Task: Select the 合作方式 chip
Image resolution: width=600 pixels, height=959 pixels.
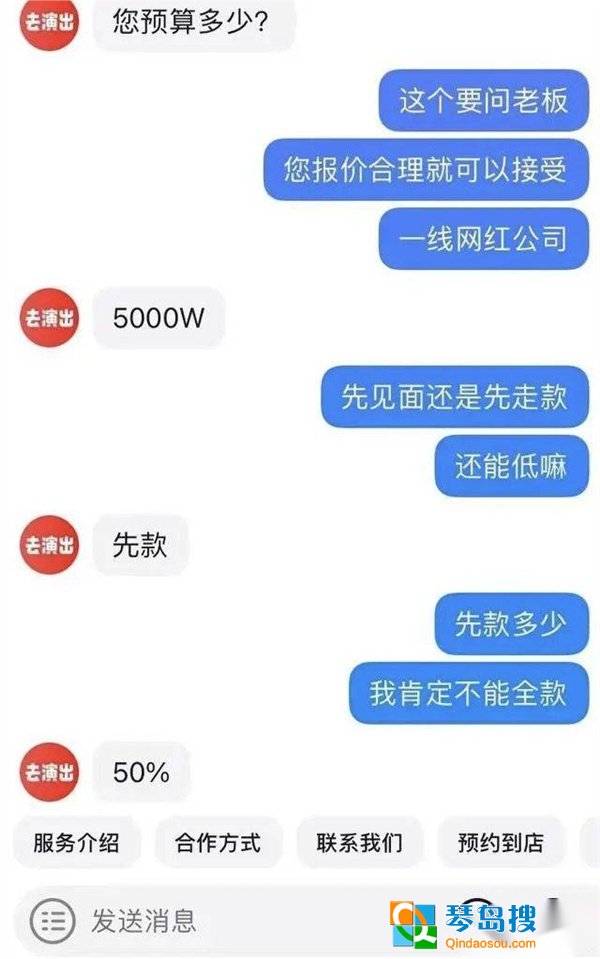Action: [218, 842]
